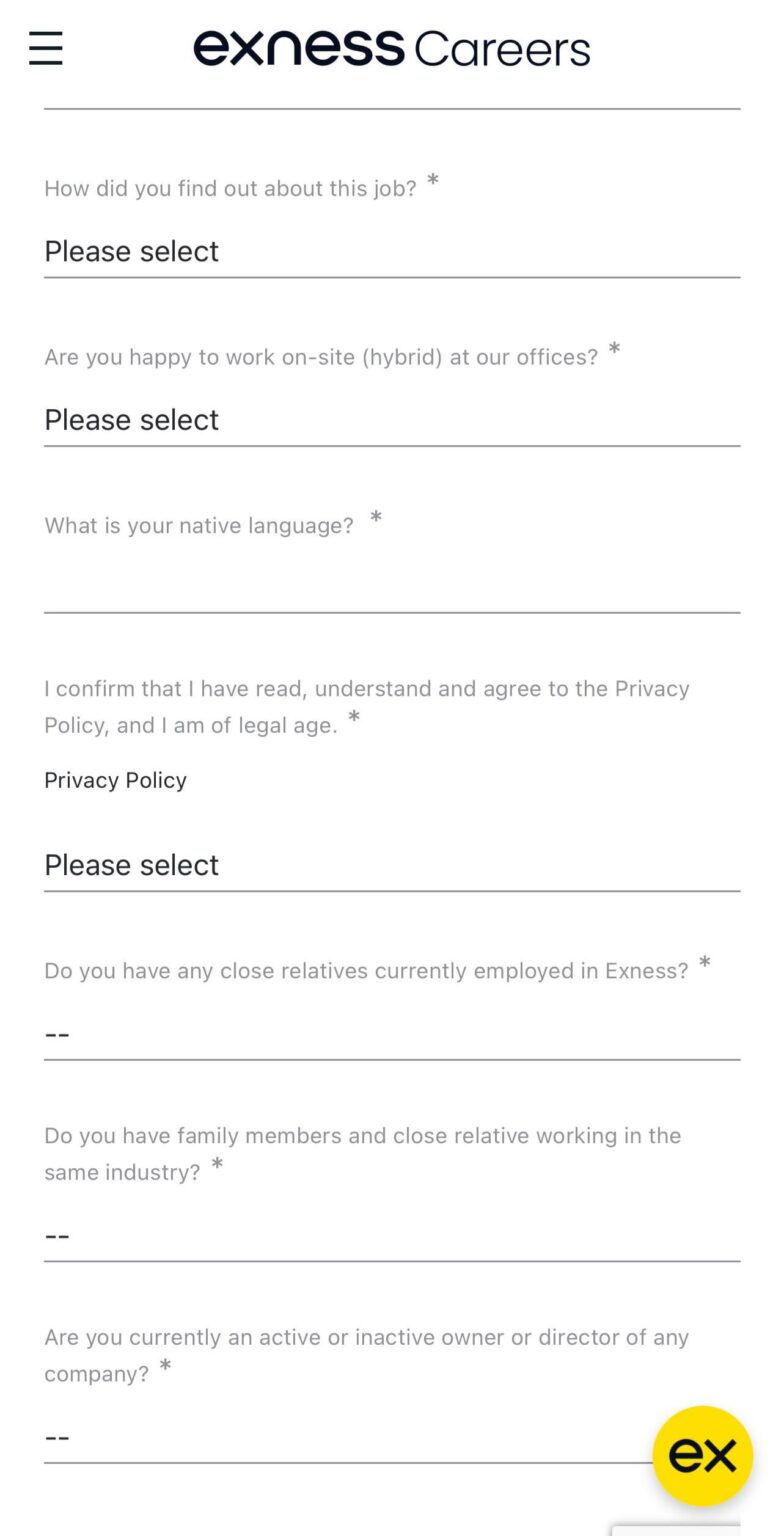Open the on-site hybrid work dropdown
This screenshot has width=784, height=1536.
point(392,420)
